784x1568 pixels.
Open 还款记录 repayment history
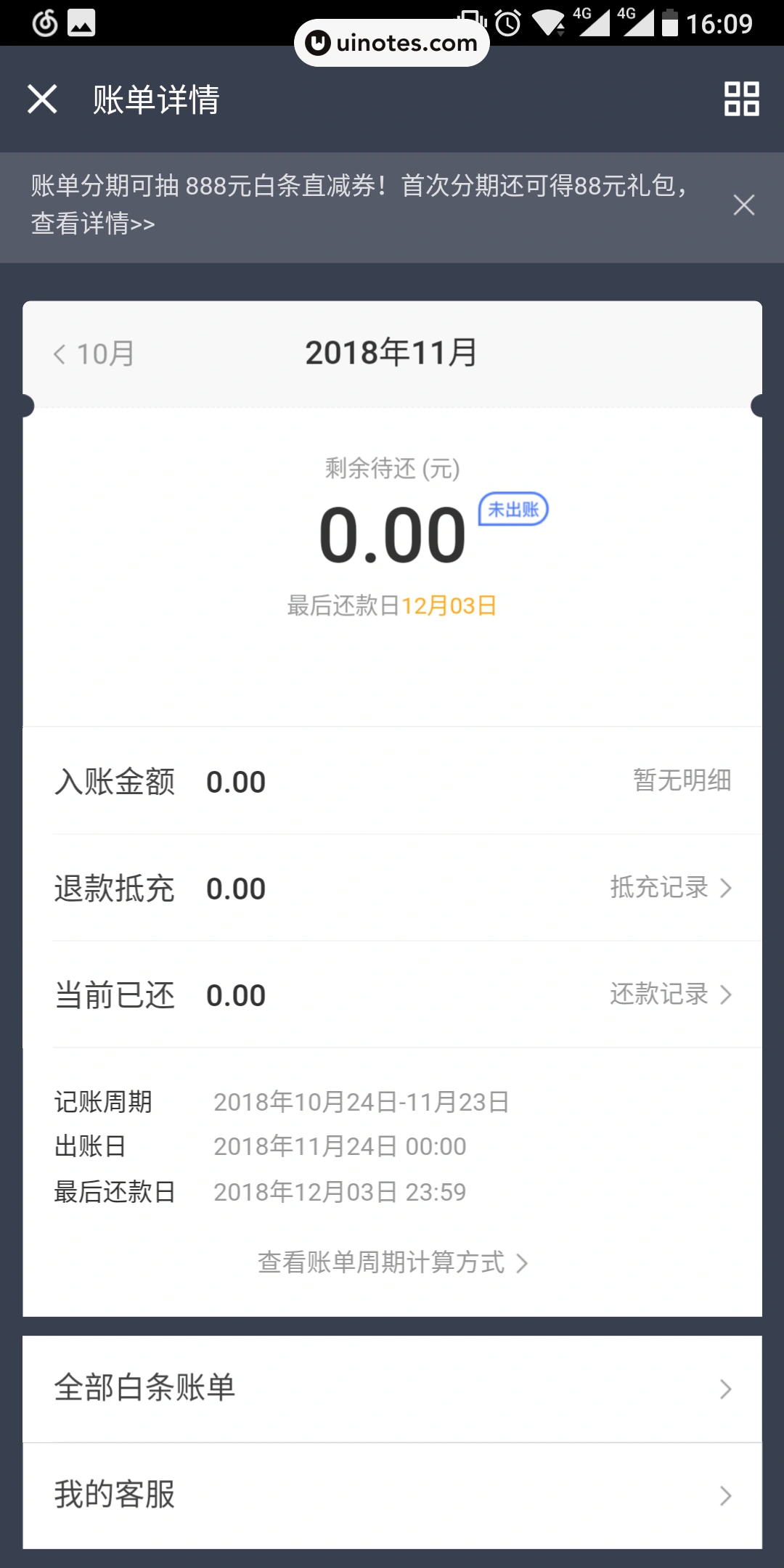pos(670,995)
